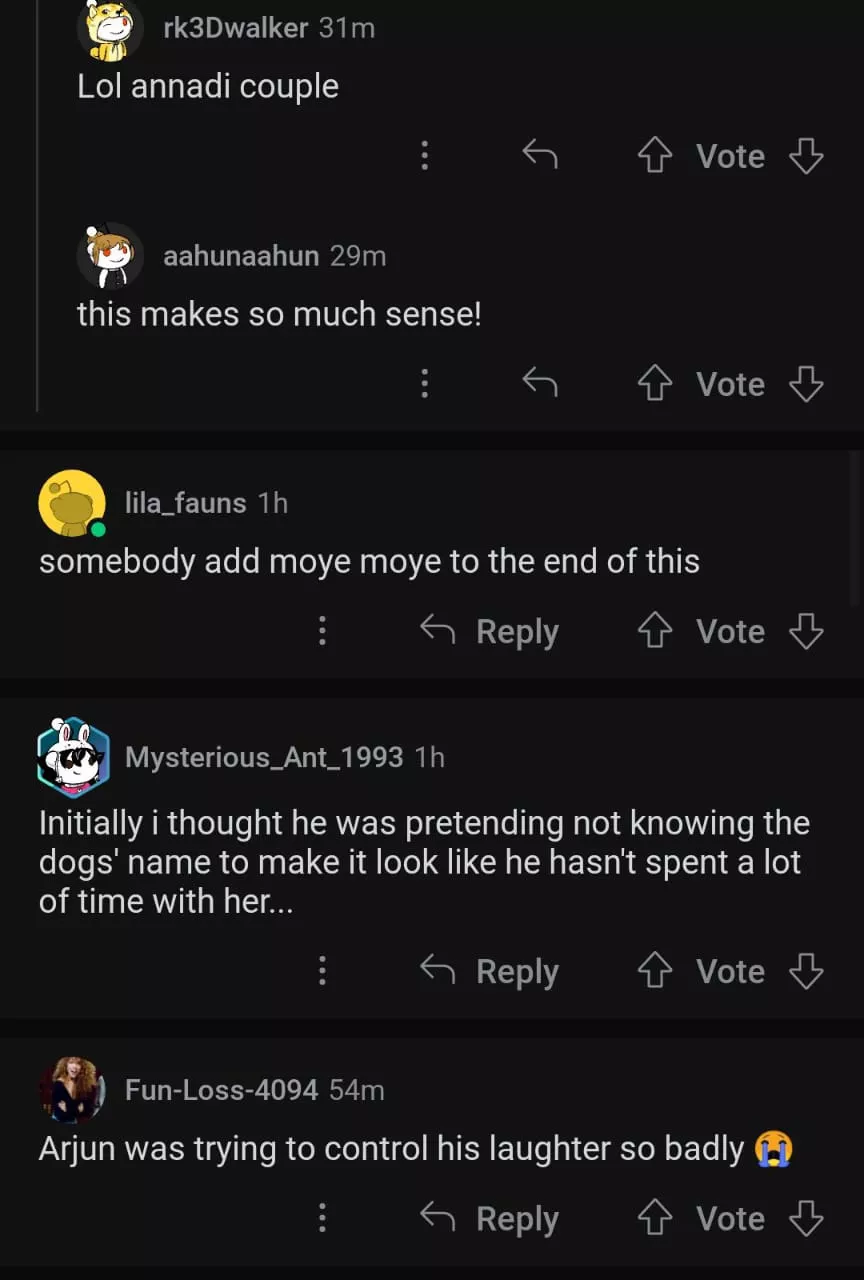The width and height of the screenshot is (864, 1280).
Task: Open three-dot menu on Fun-Loss-4094's comment
Action: point(322,1219)
